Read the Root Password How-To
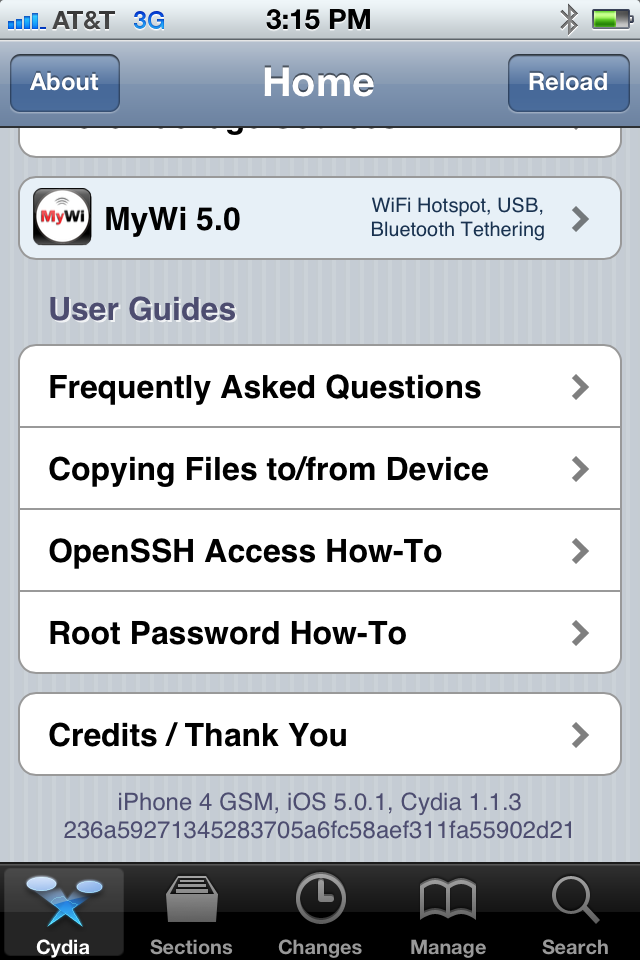The image size is (640, 960). pos(320,633)
